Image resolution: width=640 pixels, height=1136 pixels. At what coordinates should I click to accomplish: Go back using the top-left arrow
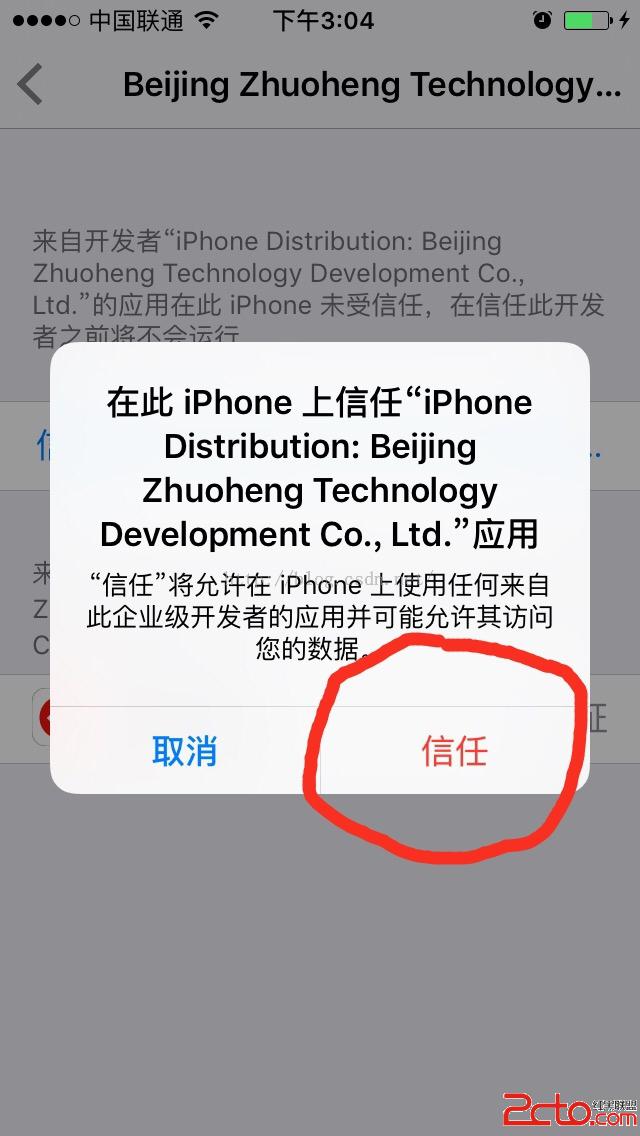coord(32,85)
